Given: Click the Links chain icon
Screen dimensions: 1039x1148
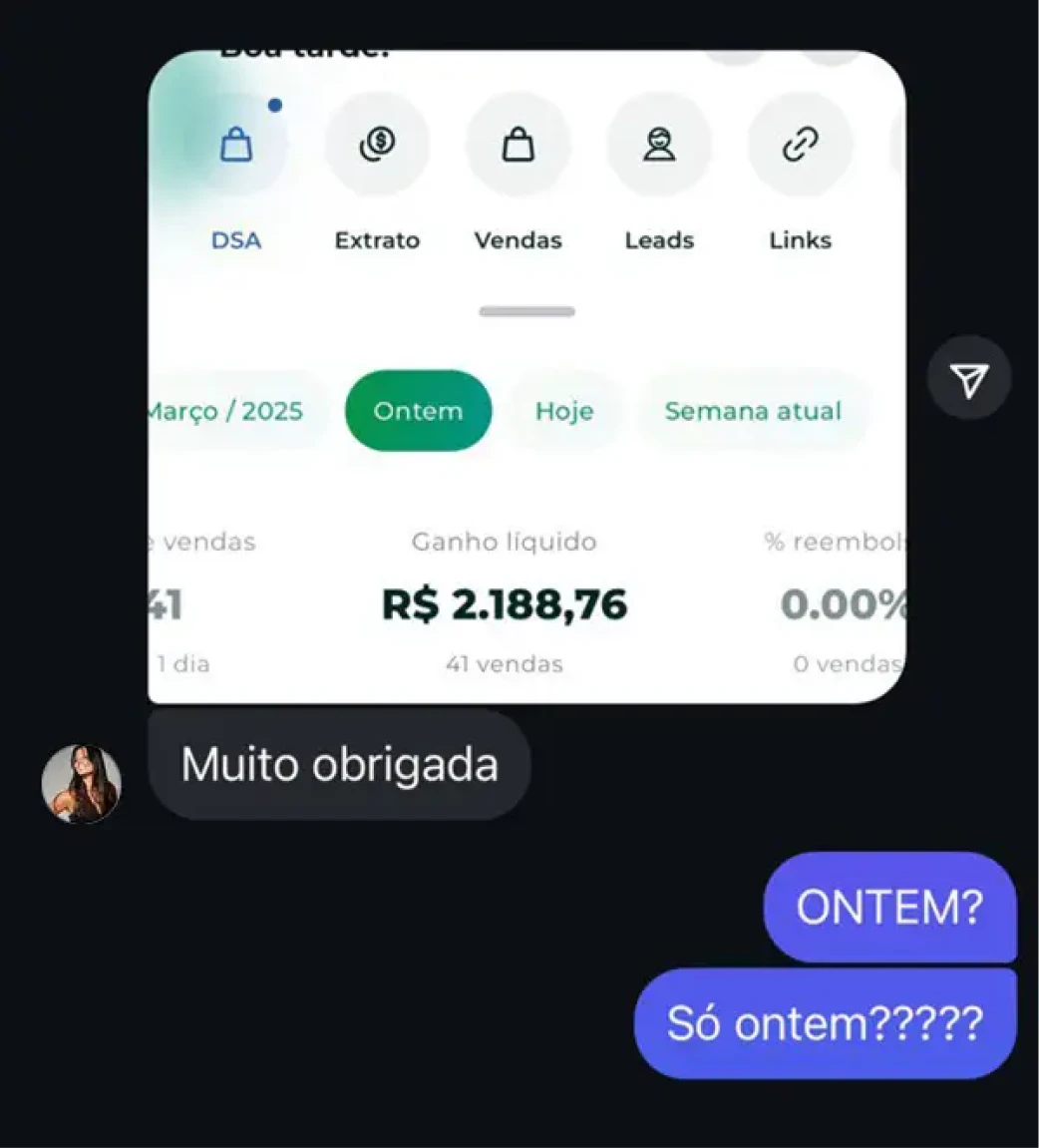Looking at the screenshot, I should (799, 144).
